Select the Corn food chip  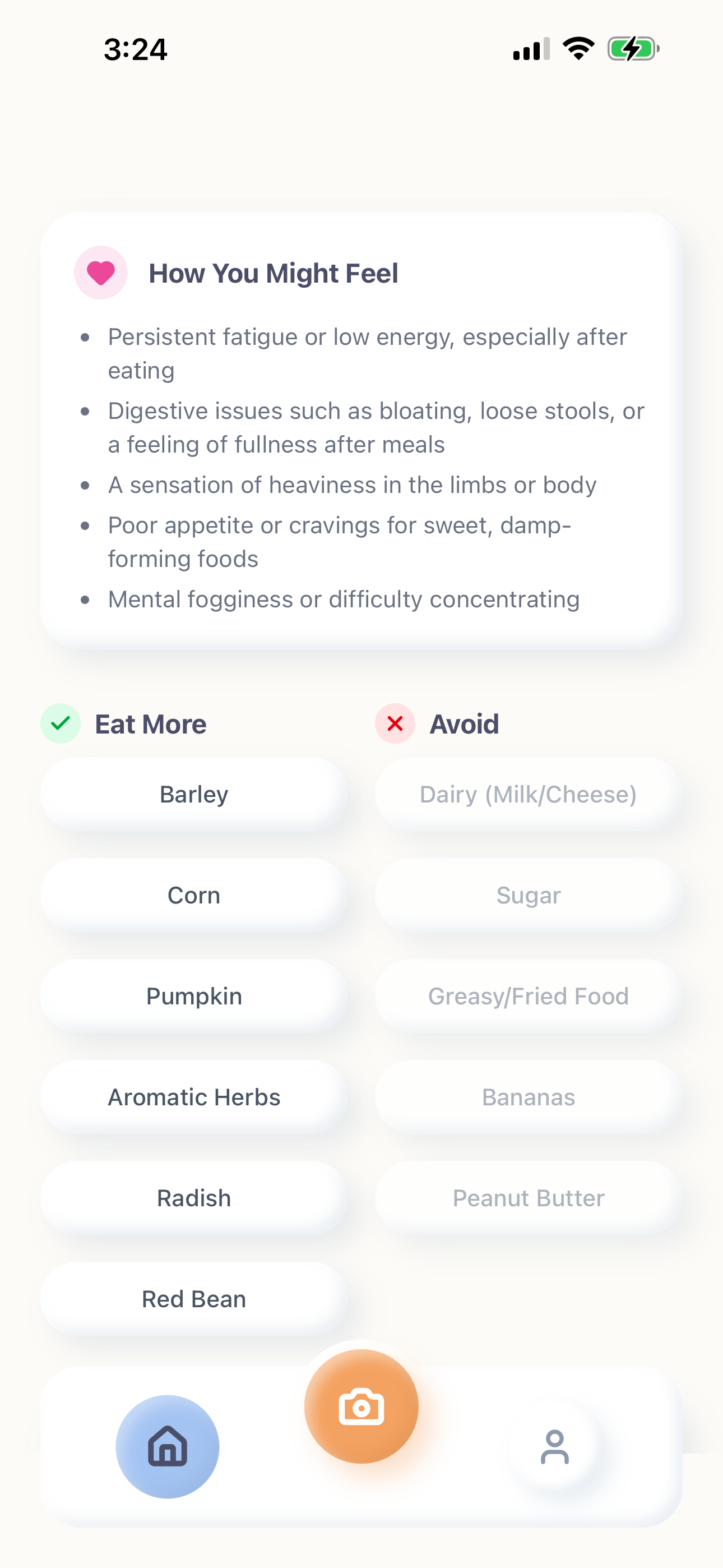click(x=193, y=895)
